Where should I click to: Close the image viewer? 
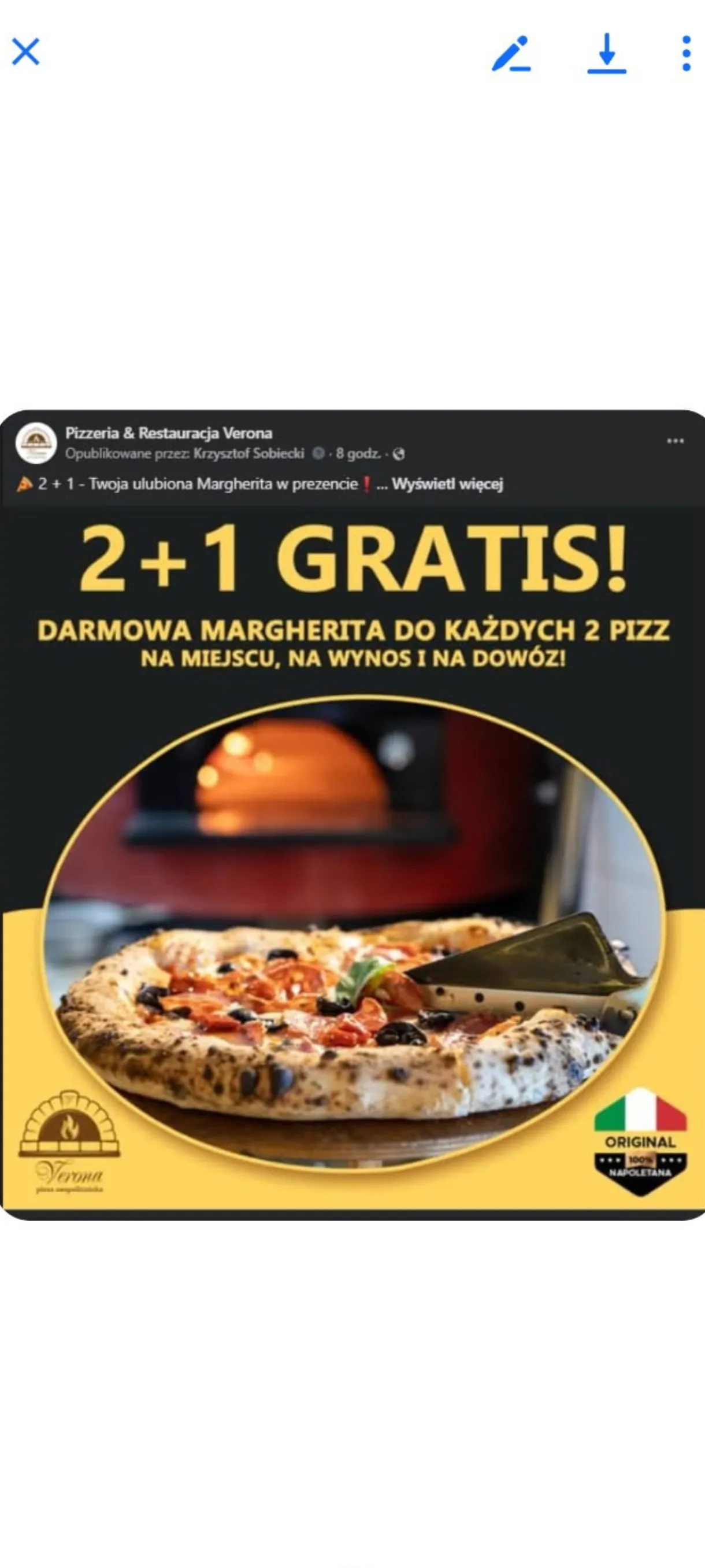pyautogui.click(x=25, y=51)
